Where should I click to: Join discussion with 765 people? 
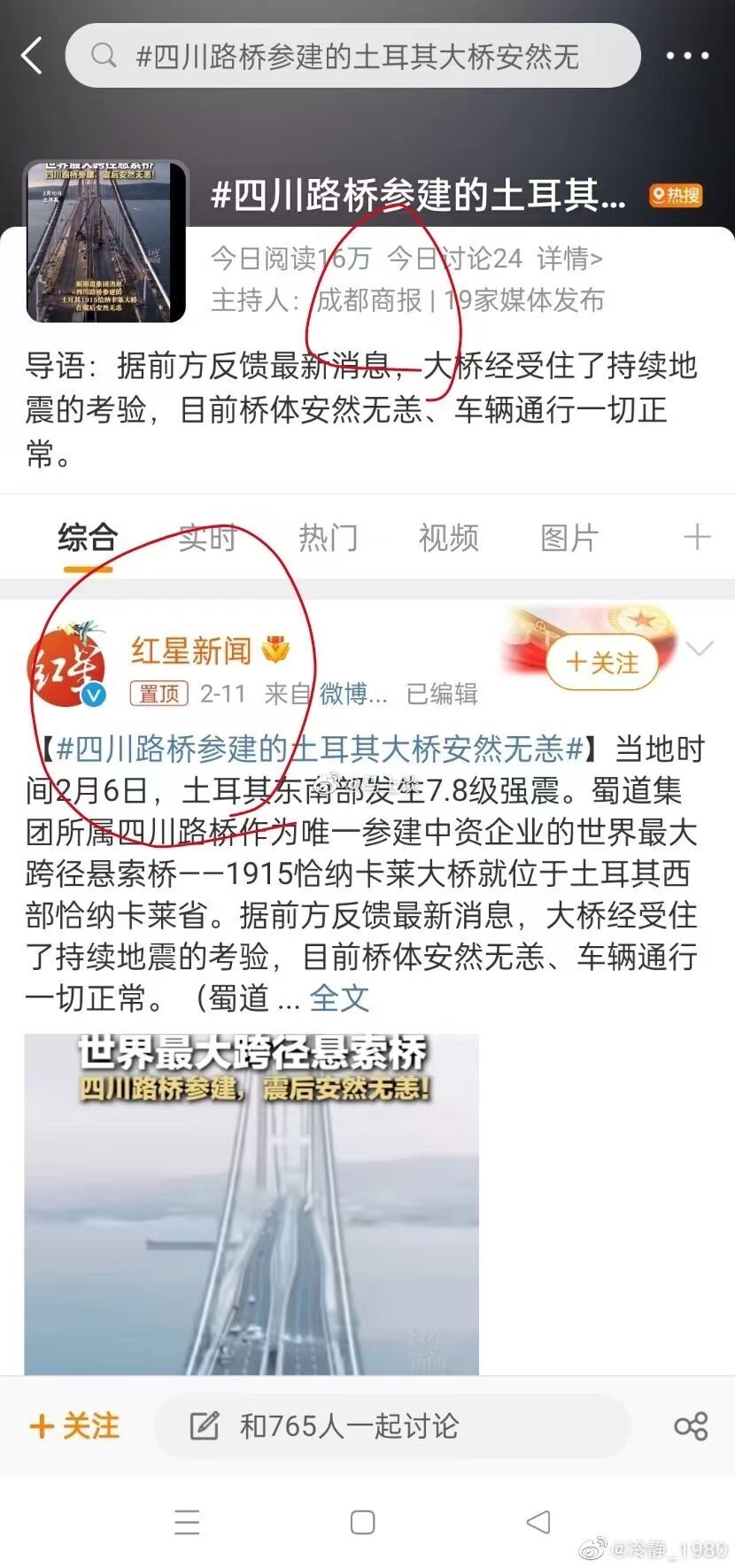click(x=392, y=1425)
